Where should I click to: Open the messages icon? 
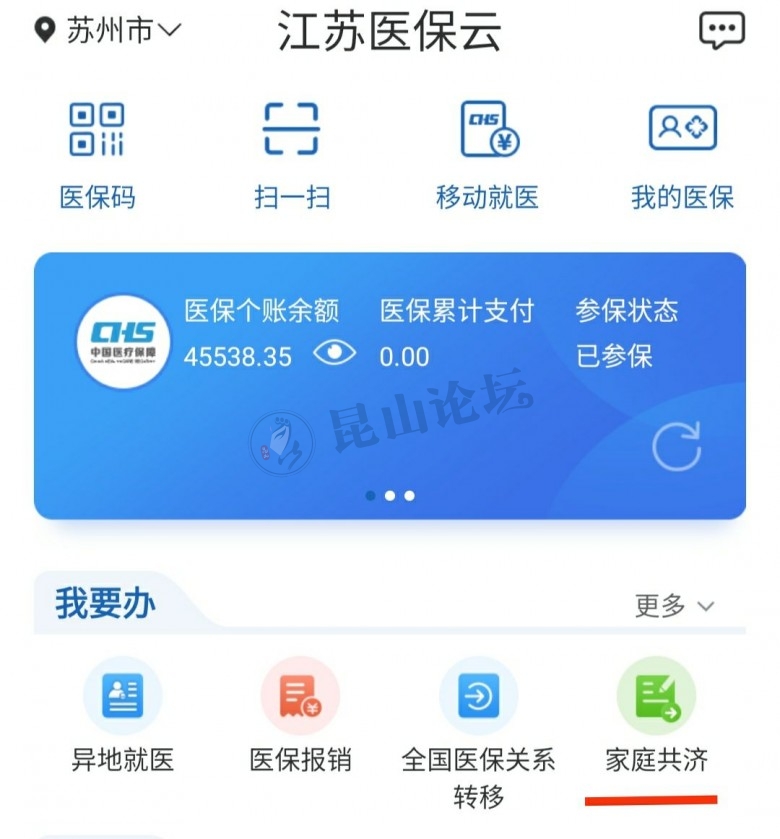[x=721, y=31]
